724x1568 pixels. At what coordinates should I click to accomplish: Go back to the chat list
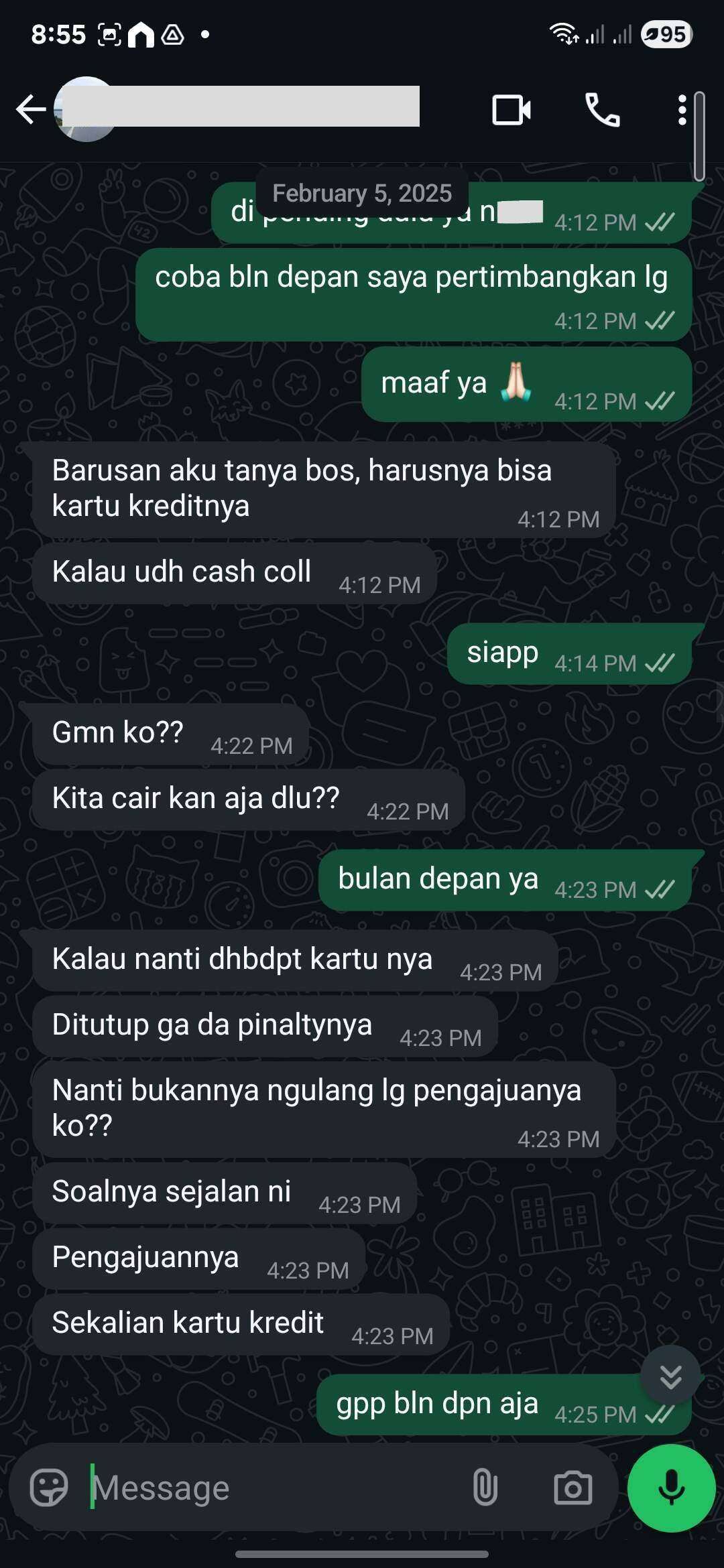coord(31,109)
